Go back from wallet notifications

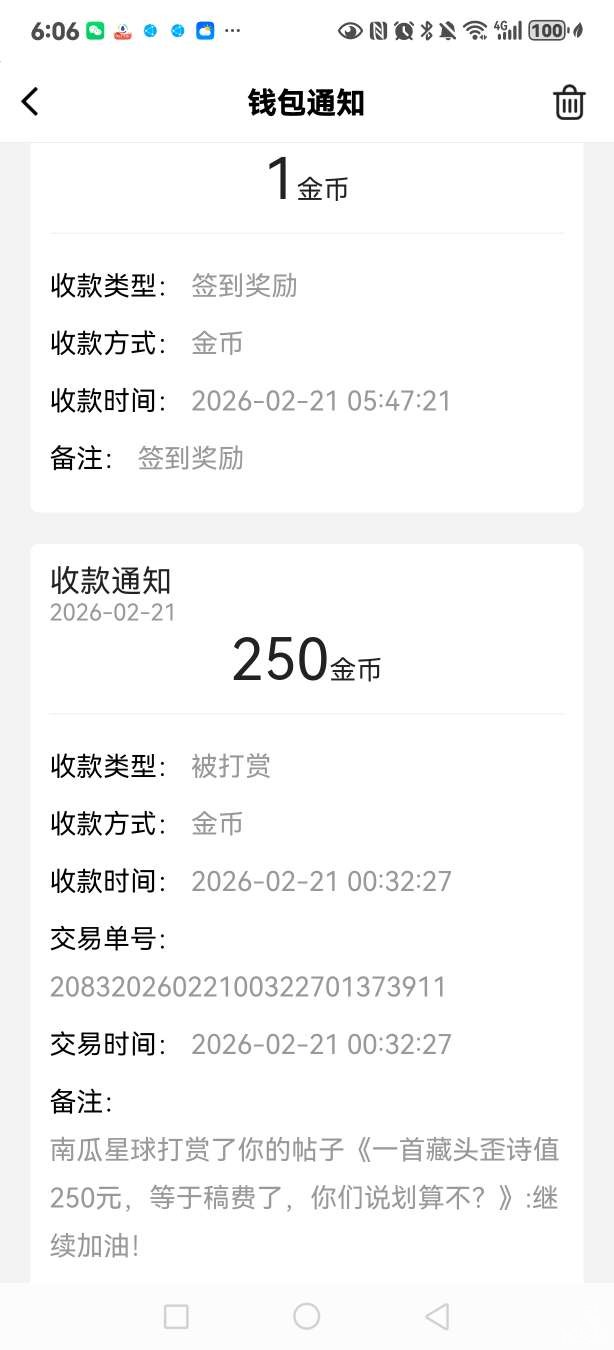pos(31,102)
